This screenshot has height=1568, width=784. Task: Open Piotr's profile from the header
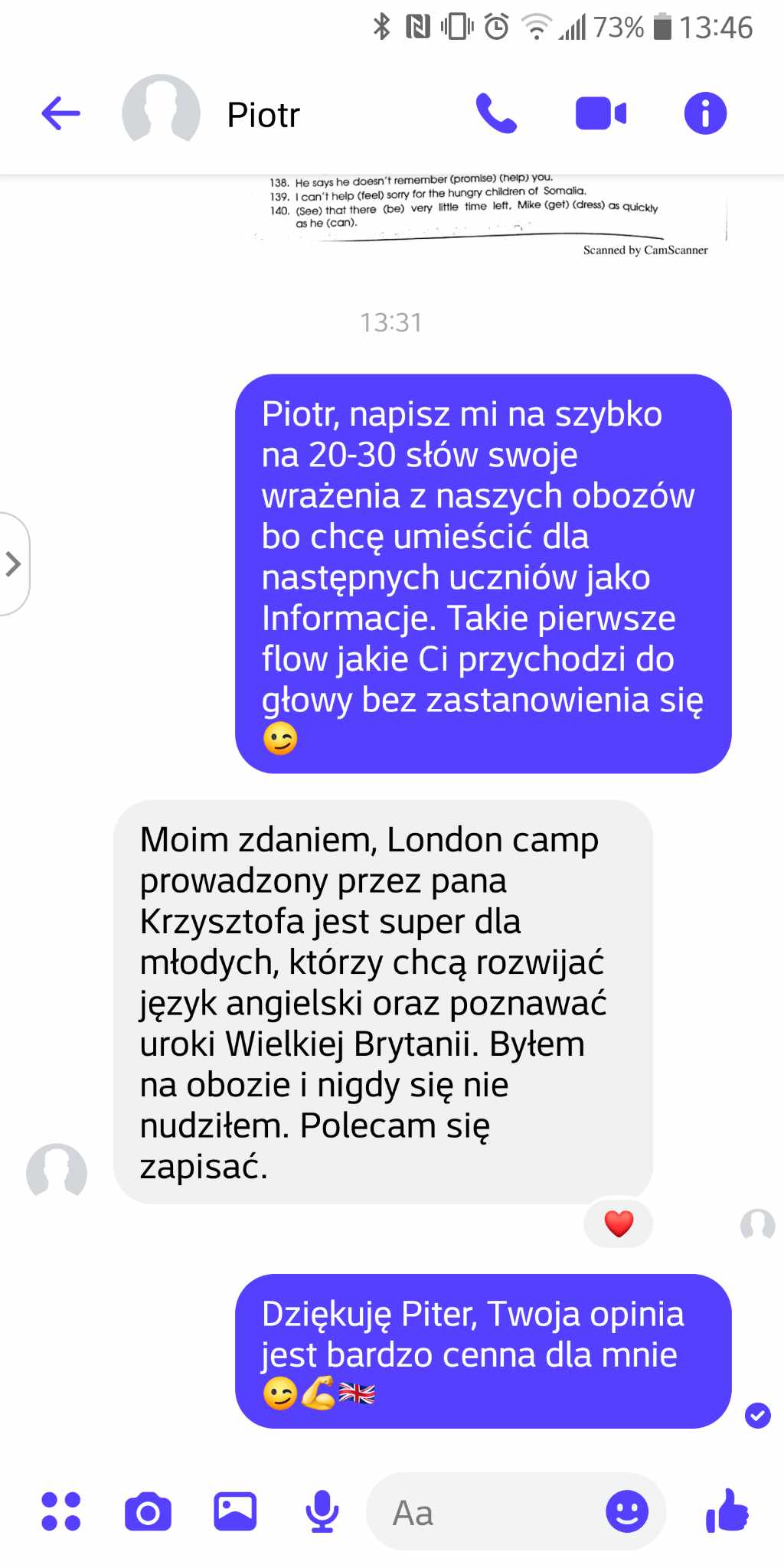(263, 116)
